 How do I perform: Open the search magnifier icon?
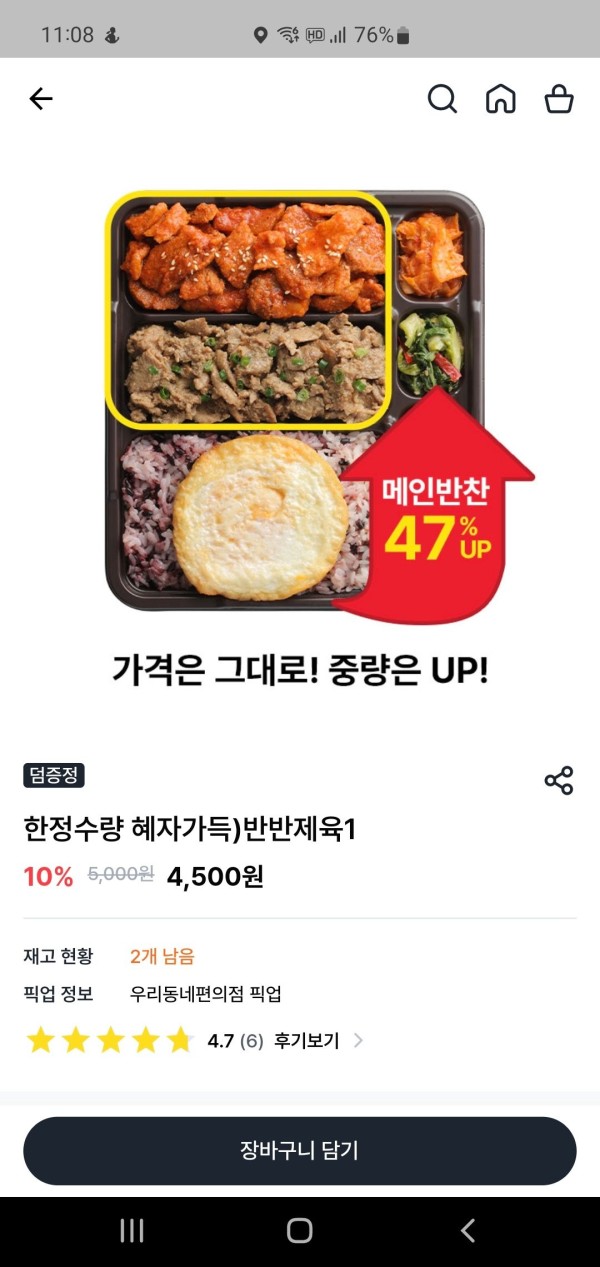pos(442,98)
